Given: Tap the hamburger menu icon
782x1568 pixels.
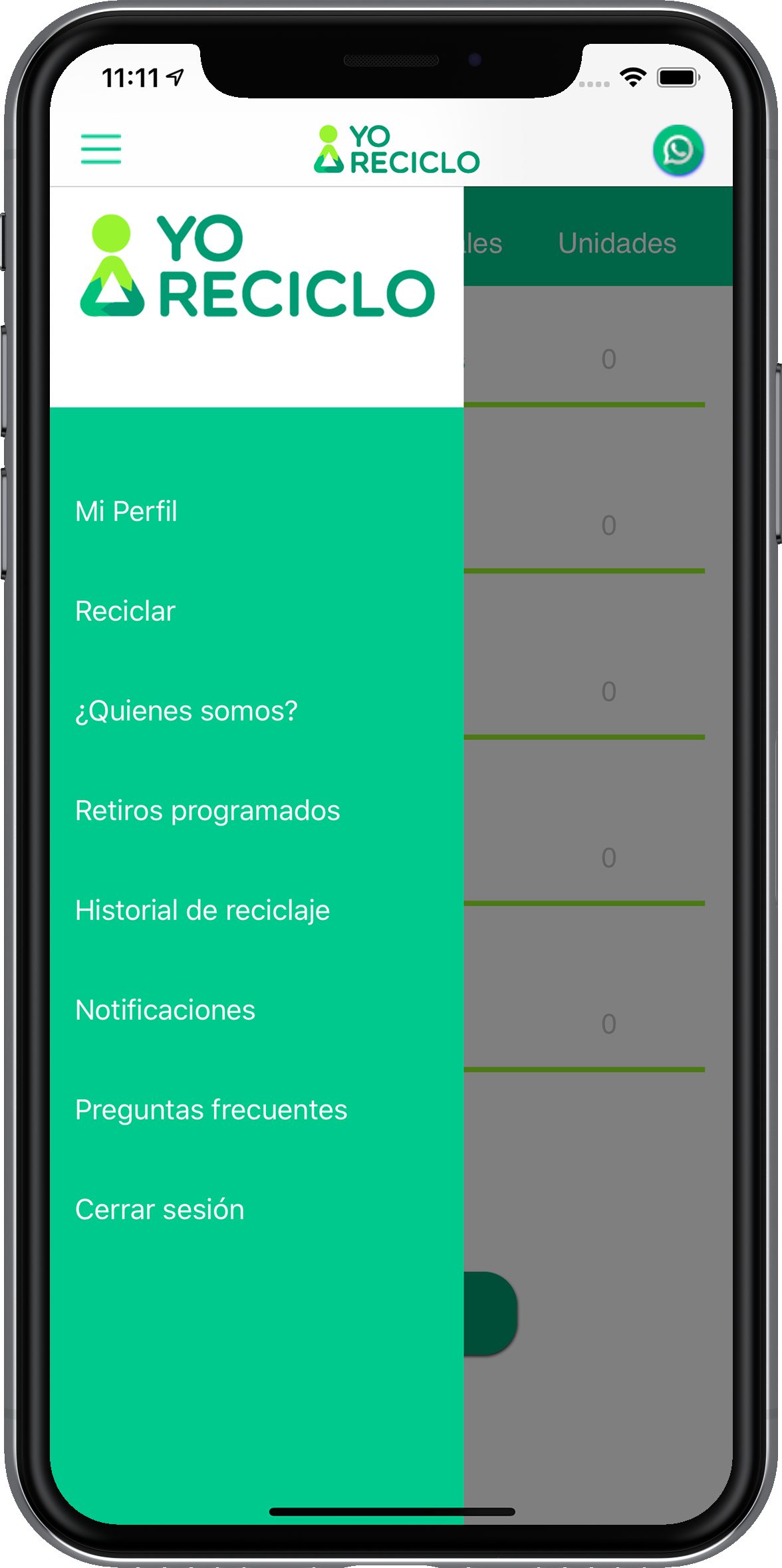Looking at the screenshot, I should pos(101,149).
